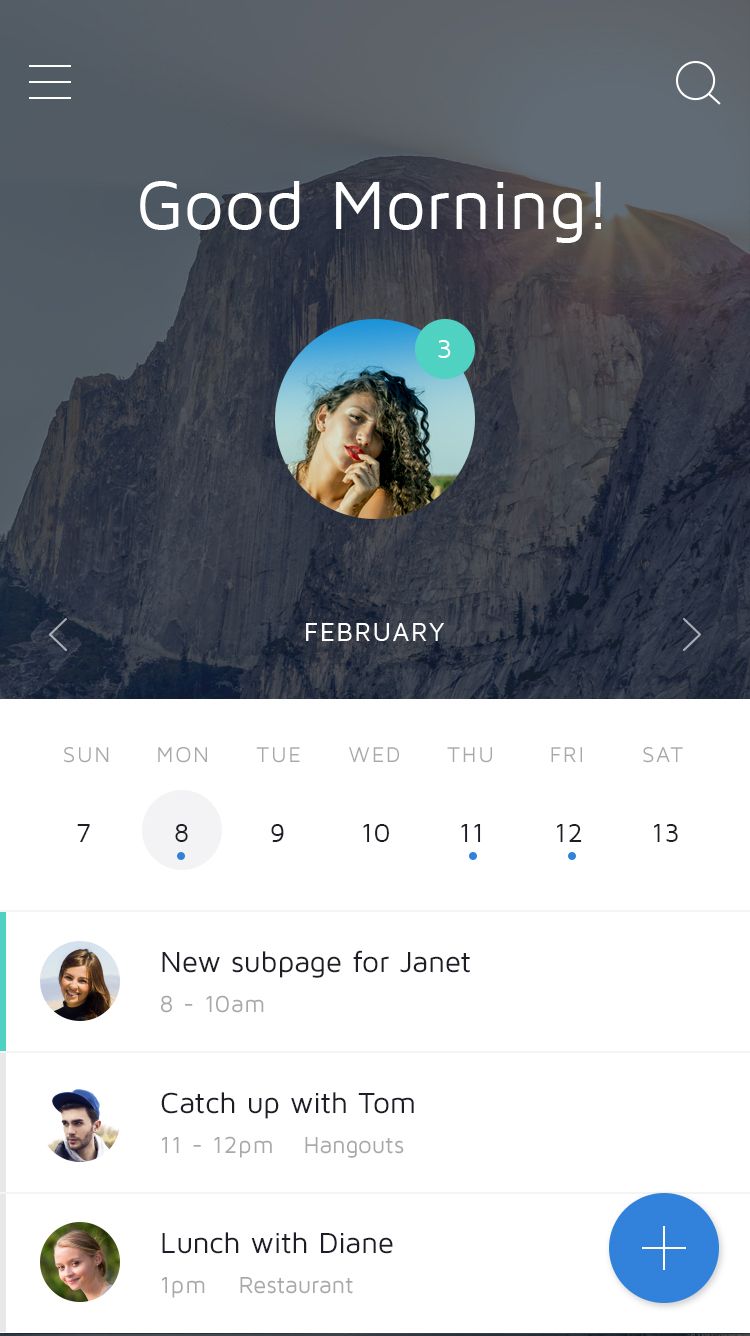
Task: Select Friday the 12th
Action: (x=568, y=832)
